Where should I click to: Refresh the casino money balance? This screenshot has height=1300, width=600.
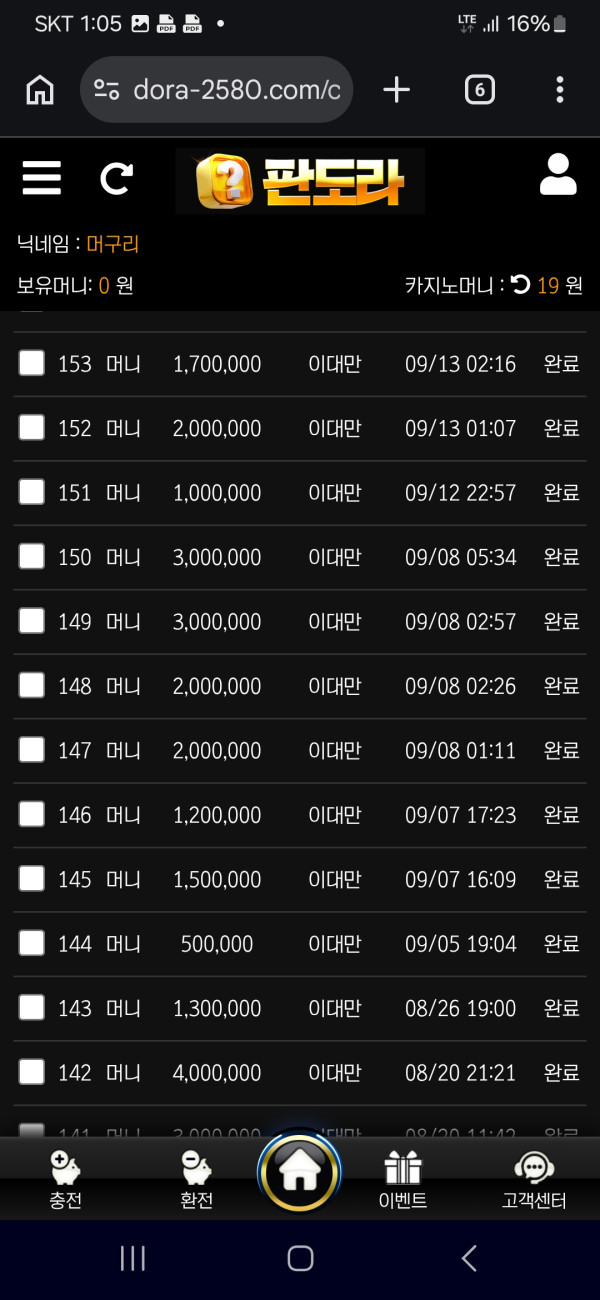point(520,285)
